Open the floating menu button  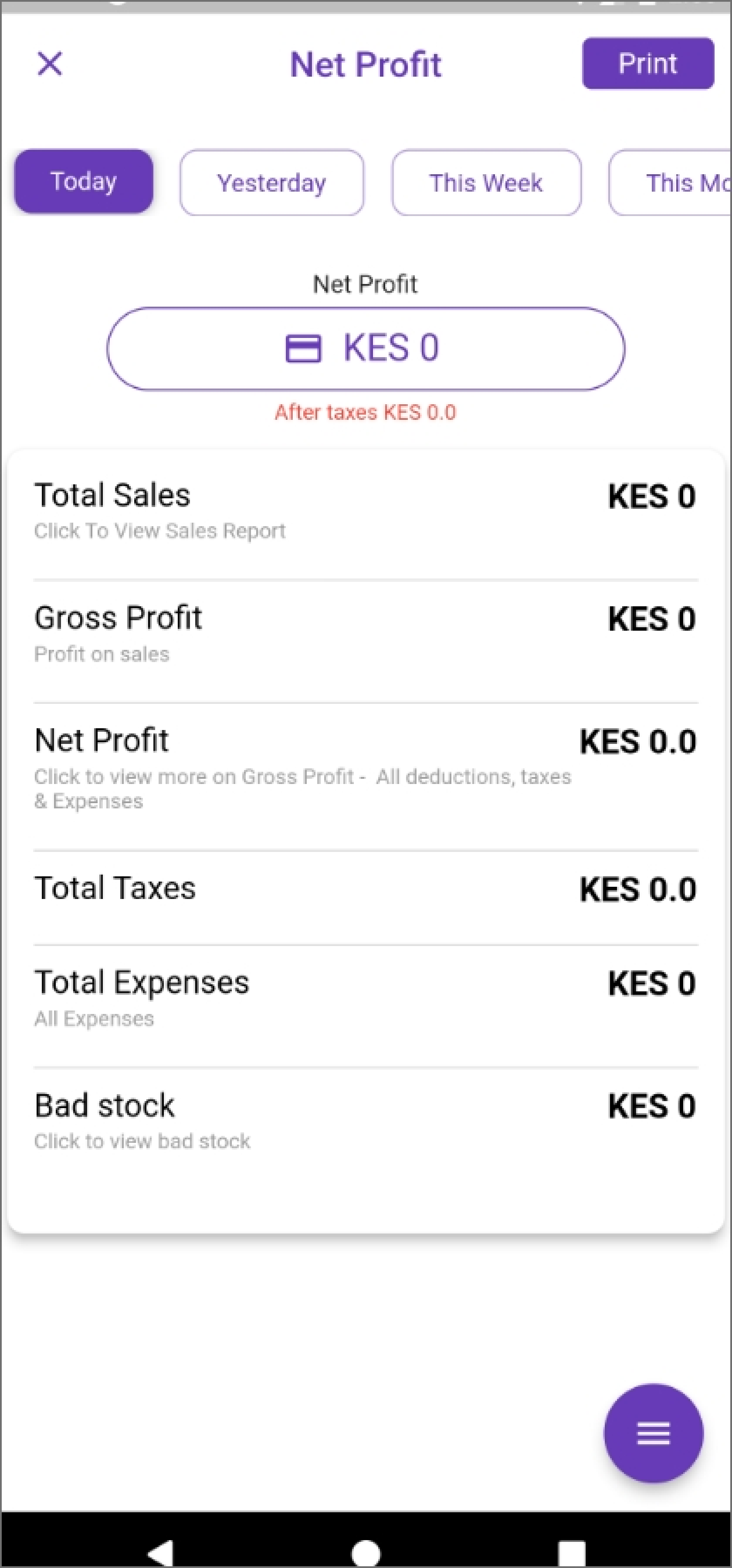653,1433
